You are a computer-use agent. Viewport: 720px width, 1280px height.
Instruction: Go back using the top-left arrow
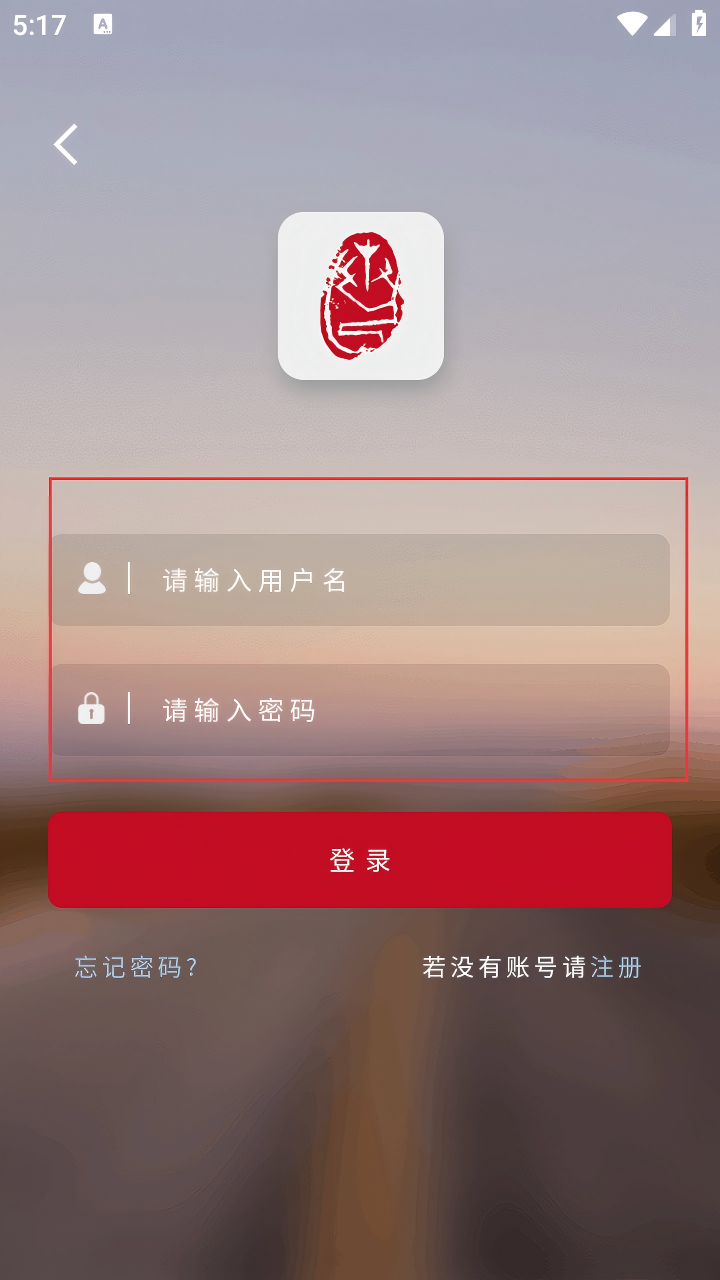click(x=66, y=145)
